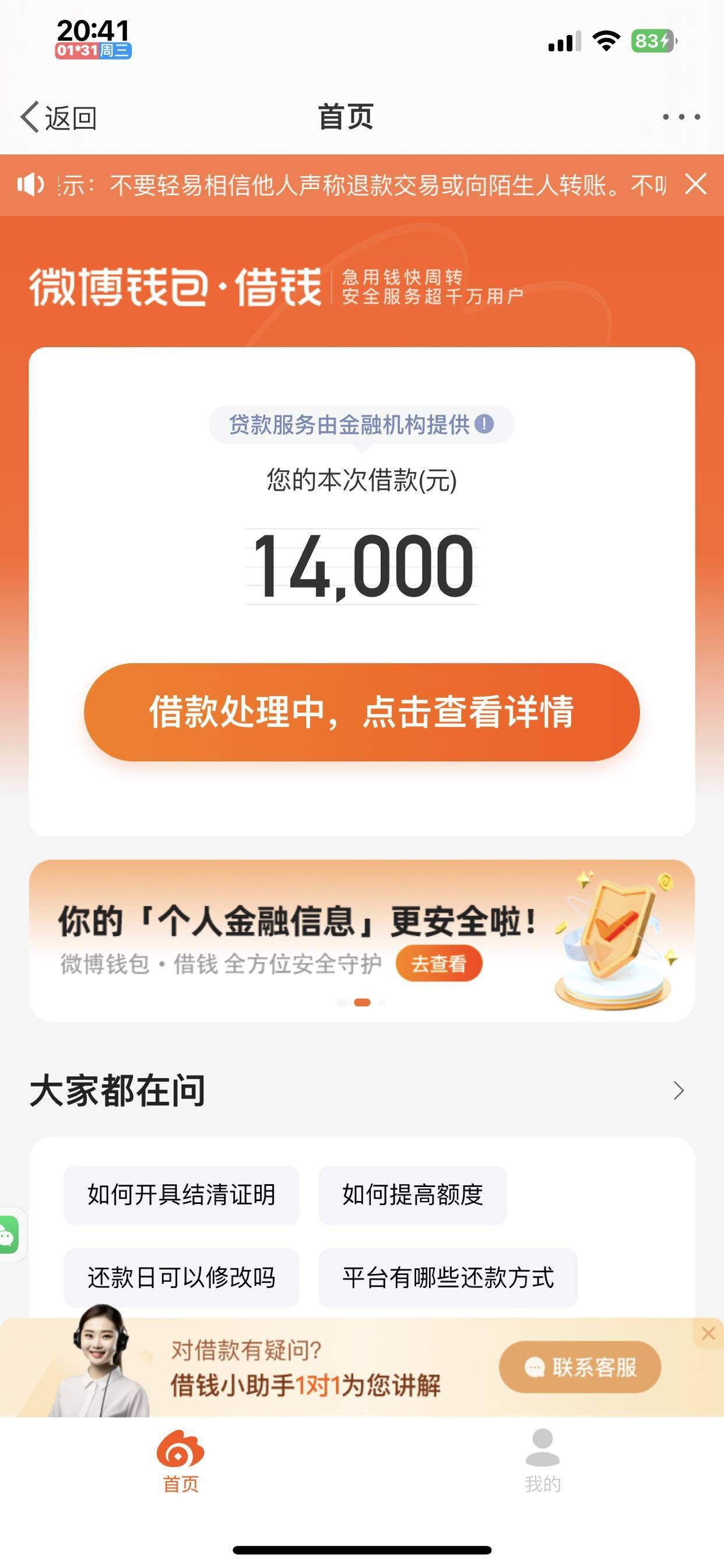Close the 借钱小助手 helper banner
Screen dimensions: 724x1568
tap(708, 1333)
